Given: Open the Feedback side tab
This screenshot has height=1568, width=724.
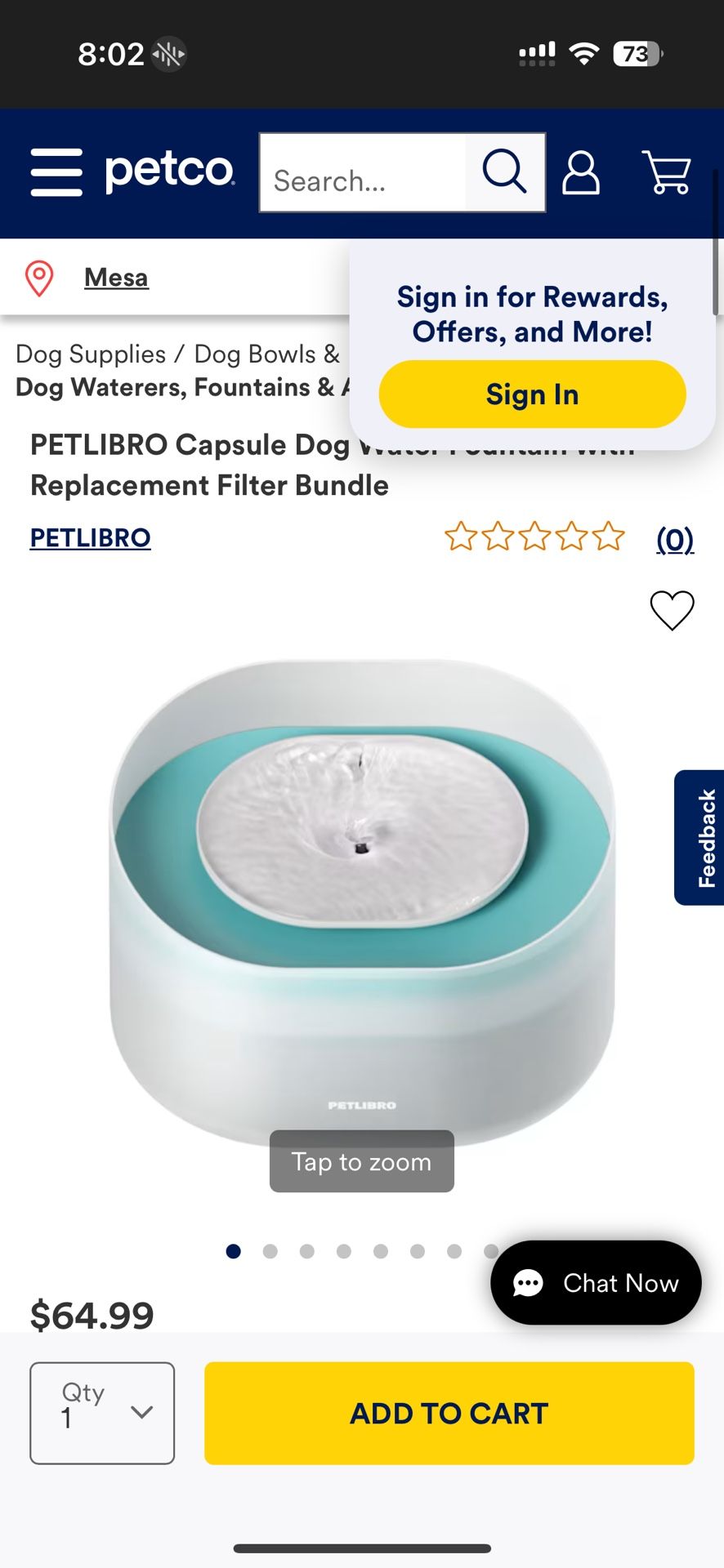Looking at the screenshot, I should tap(702, 837).
